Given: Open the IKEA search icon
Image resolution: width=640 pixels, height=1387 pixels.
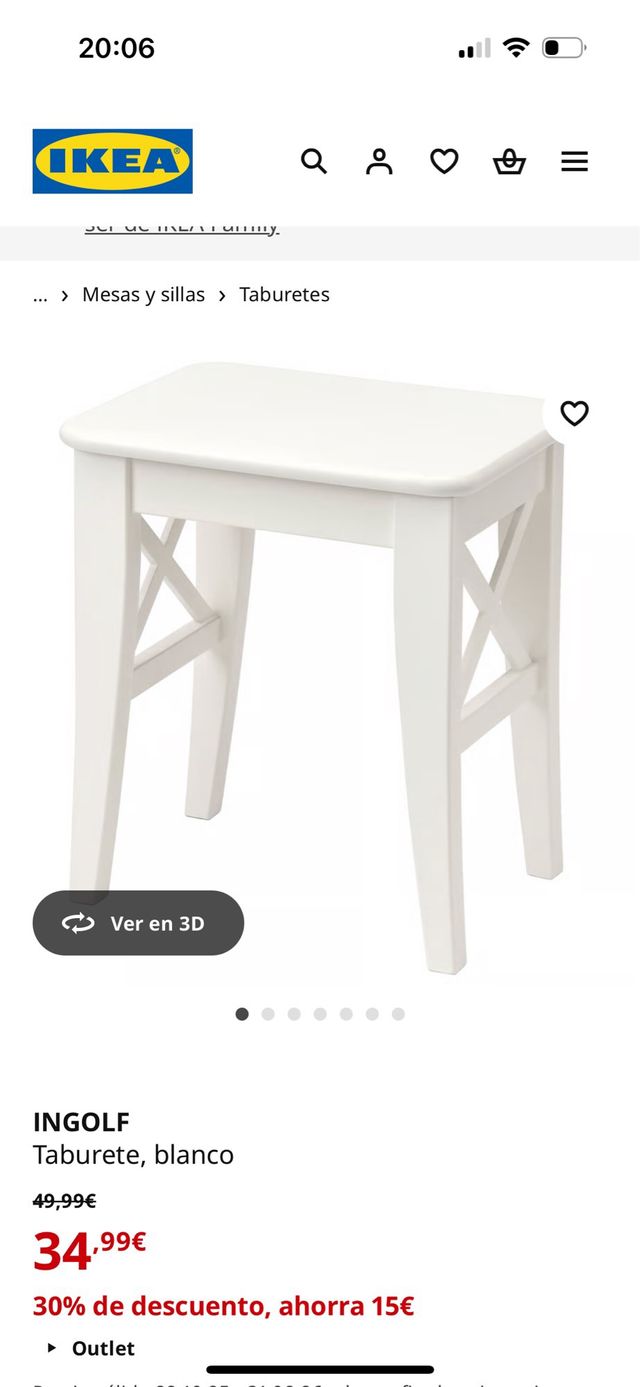Looking at the screenshot, I should pos(314,161).
